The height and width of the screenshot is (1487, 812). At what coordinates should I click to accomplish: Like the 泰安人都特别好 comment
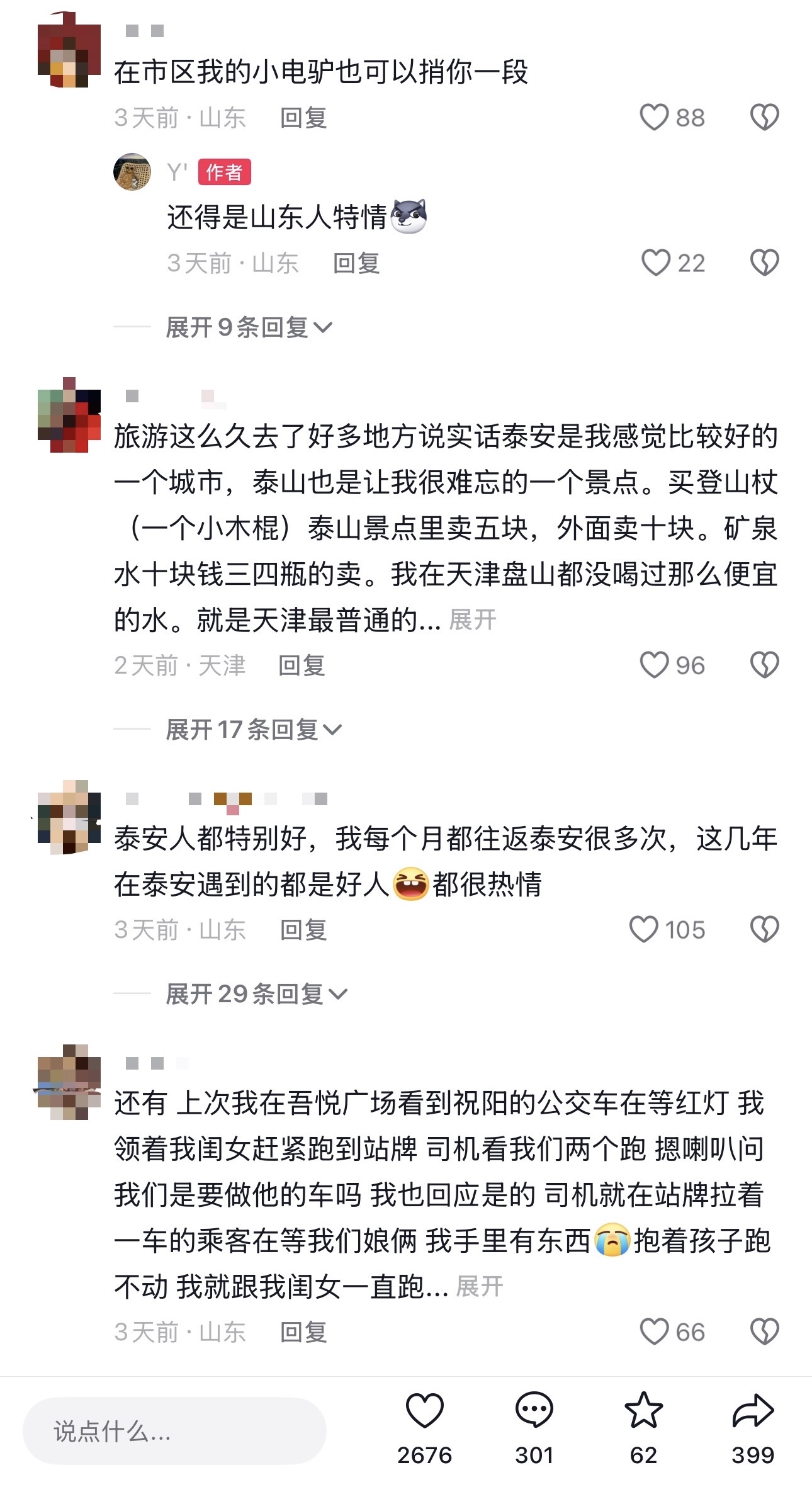point(643,930)
